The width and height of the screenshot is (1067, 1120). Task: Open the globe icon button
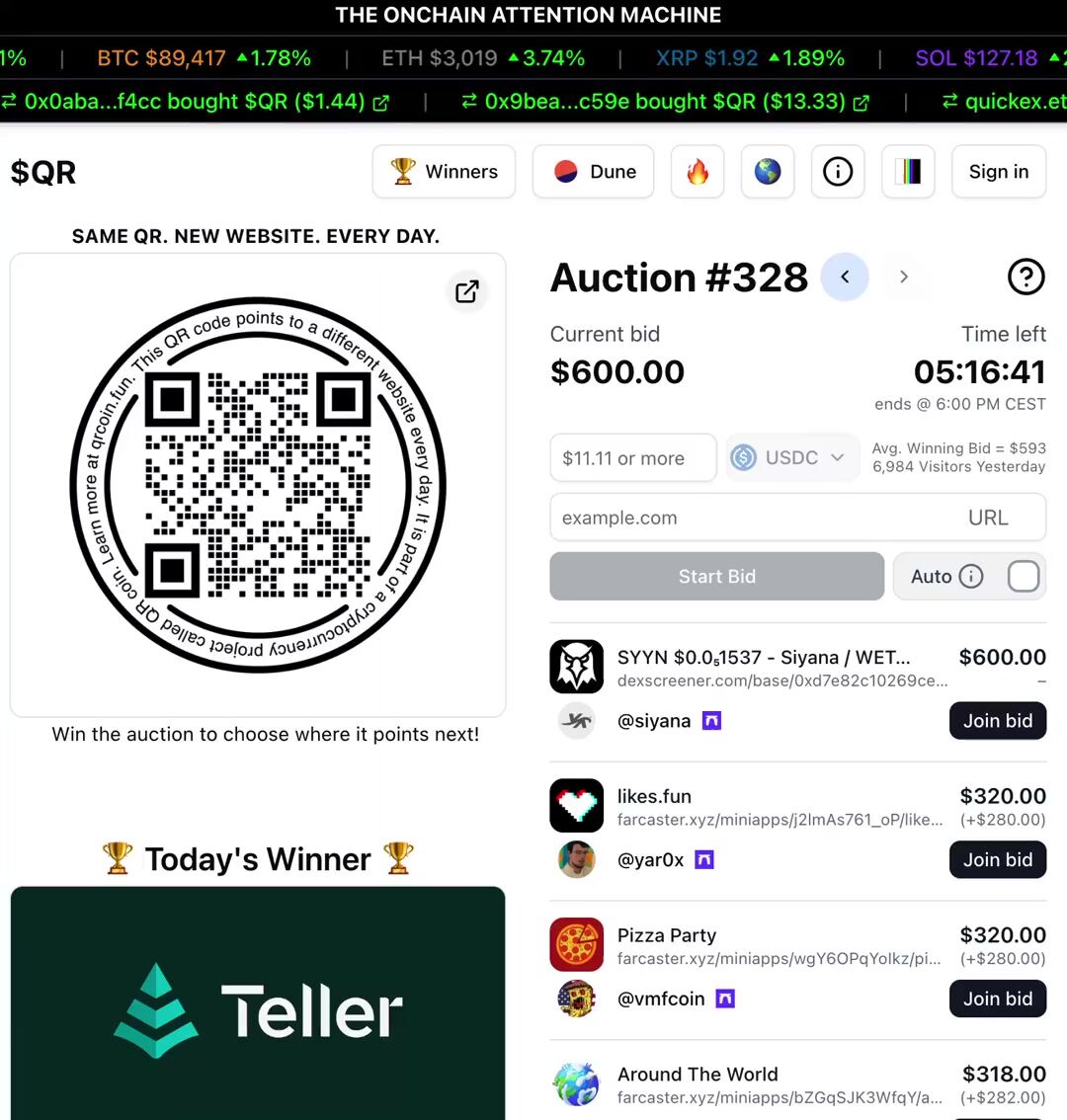click(768, 172)
